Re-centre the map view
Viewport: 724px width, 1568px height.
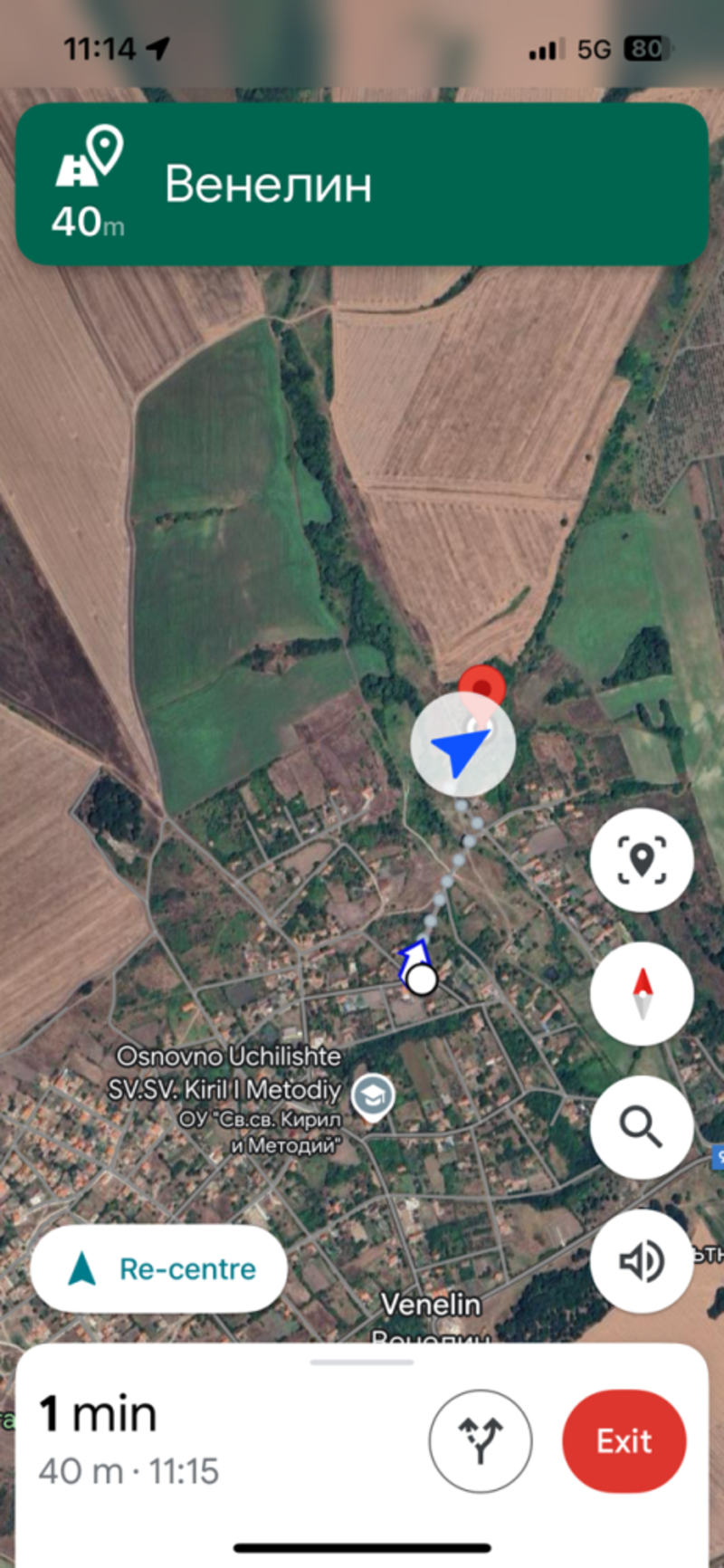(159, 1268)
